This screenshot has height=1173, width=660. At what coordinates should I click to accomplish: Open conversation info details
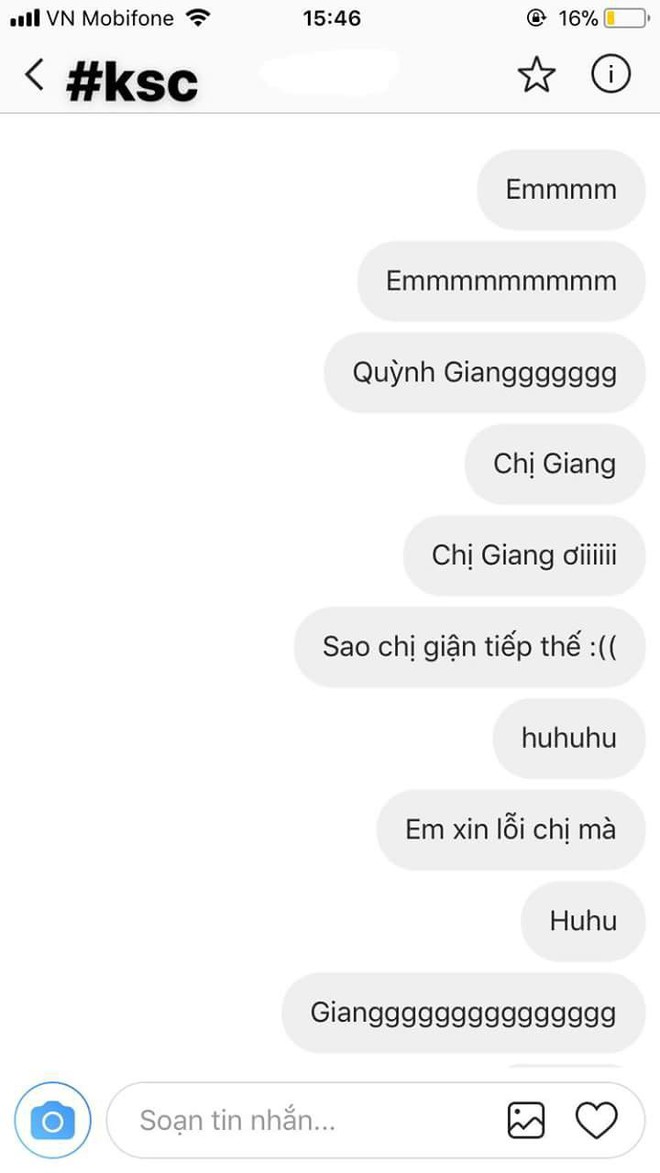(611, 74)
